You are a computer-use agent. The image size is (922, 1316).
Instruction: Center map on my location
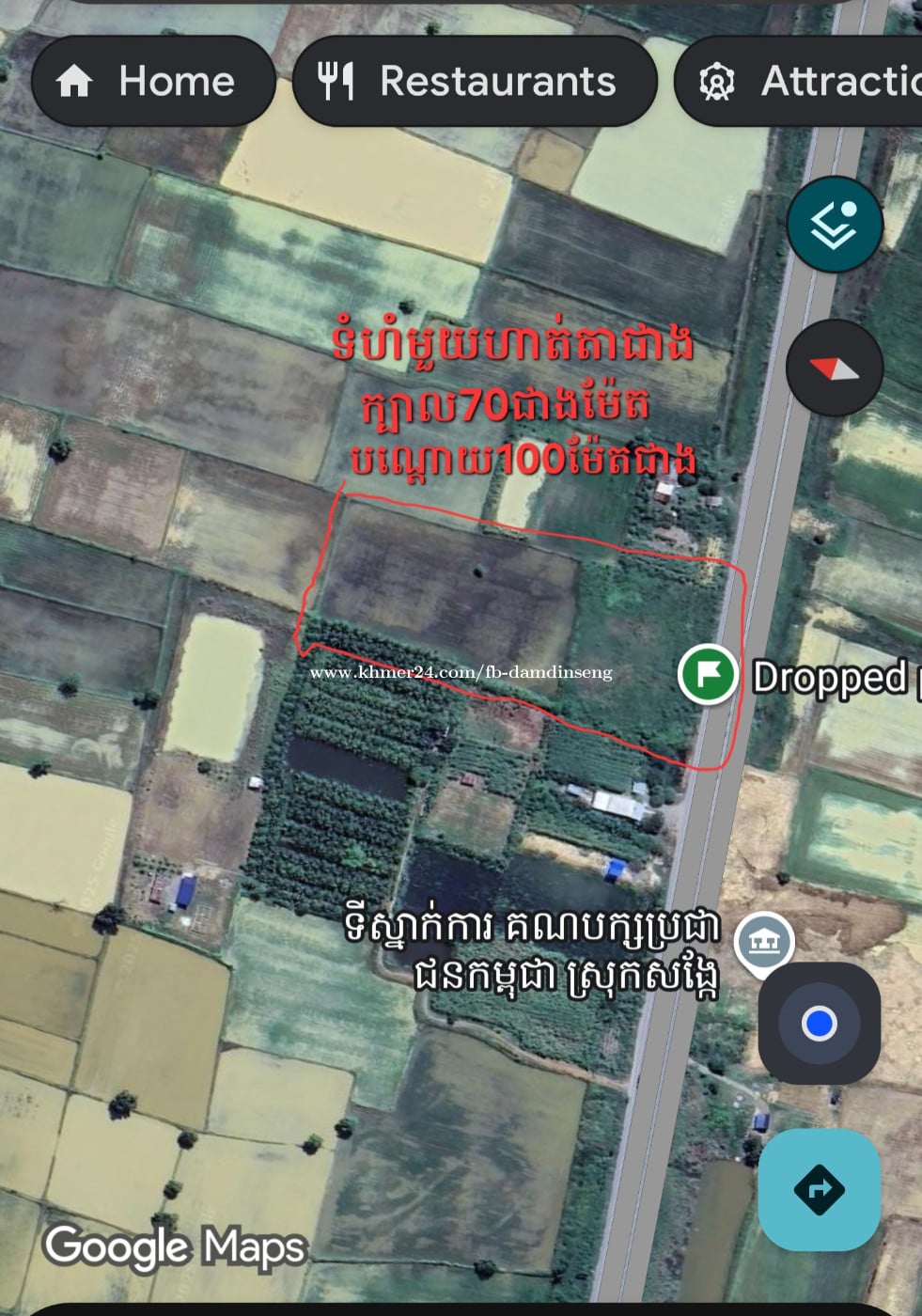(x=820, y=1023)
